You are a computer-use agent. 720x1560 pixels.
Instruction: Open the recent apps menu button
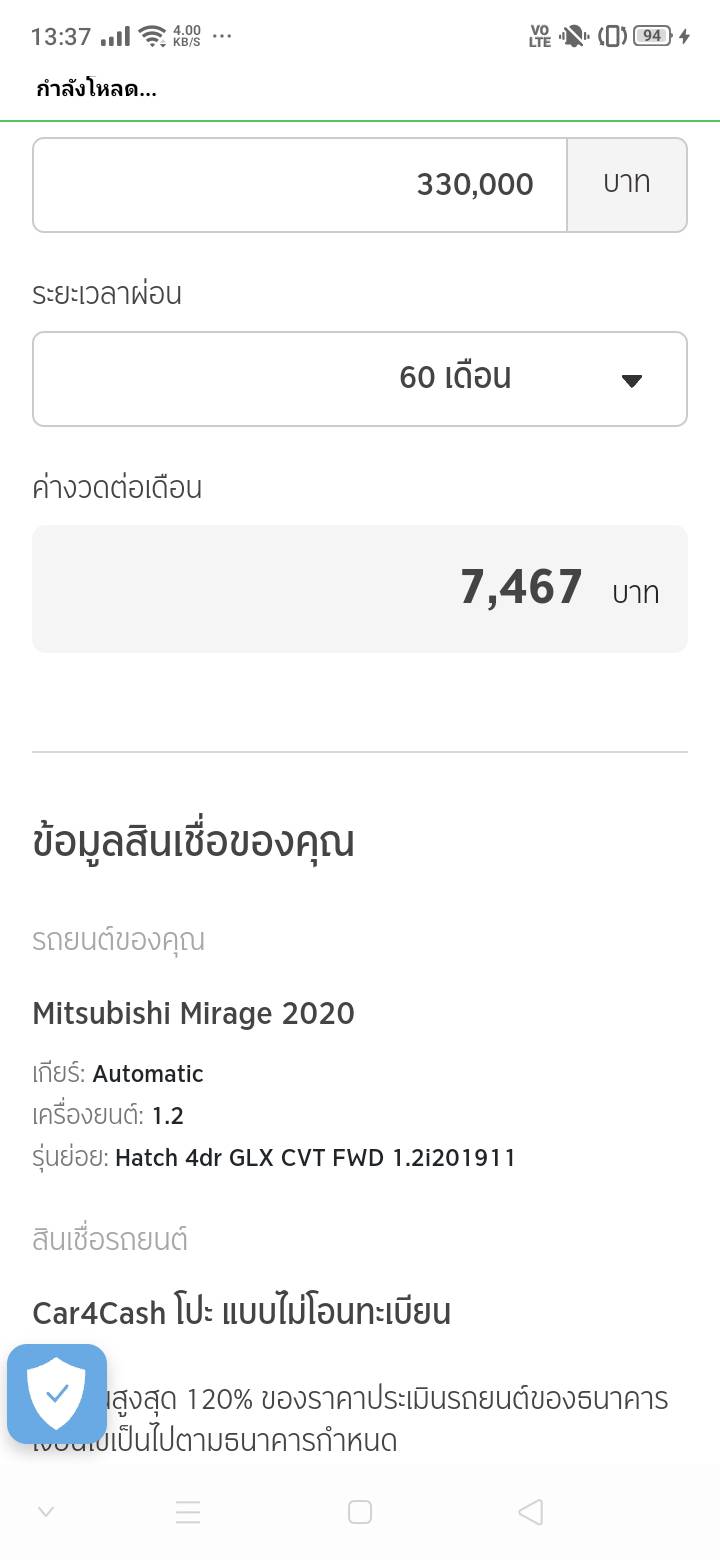(188, 1512)
